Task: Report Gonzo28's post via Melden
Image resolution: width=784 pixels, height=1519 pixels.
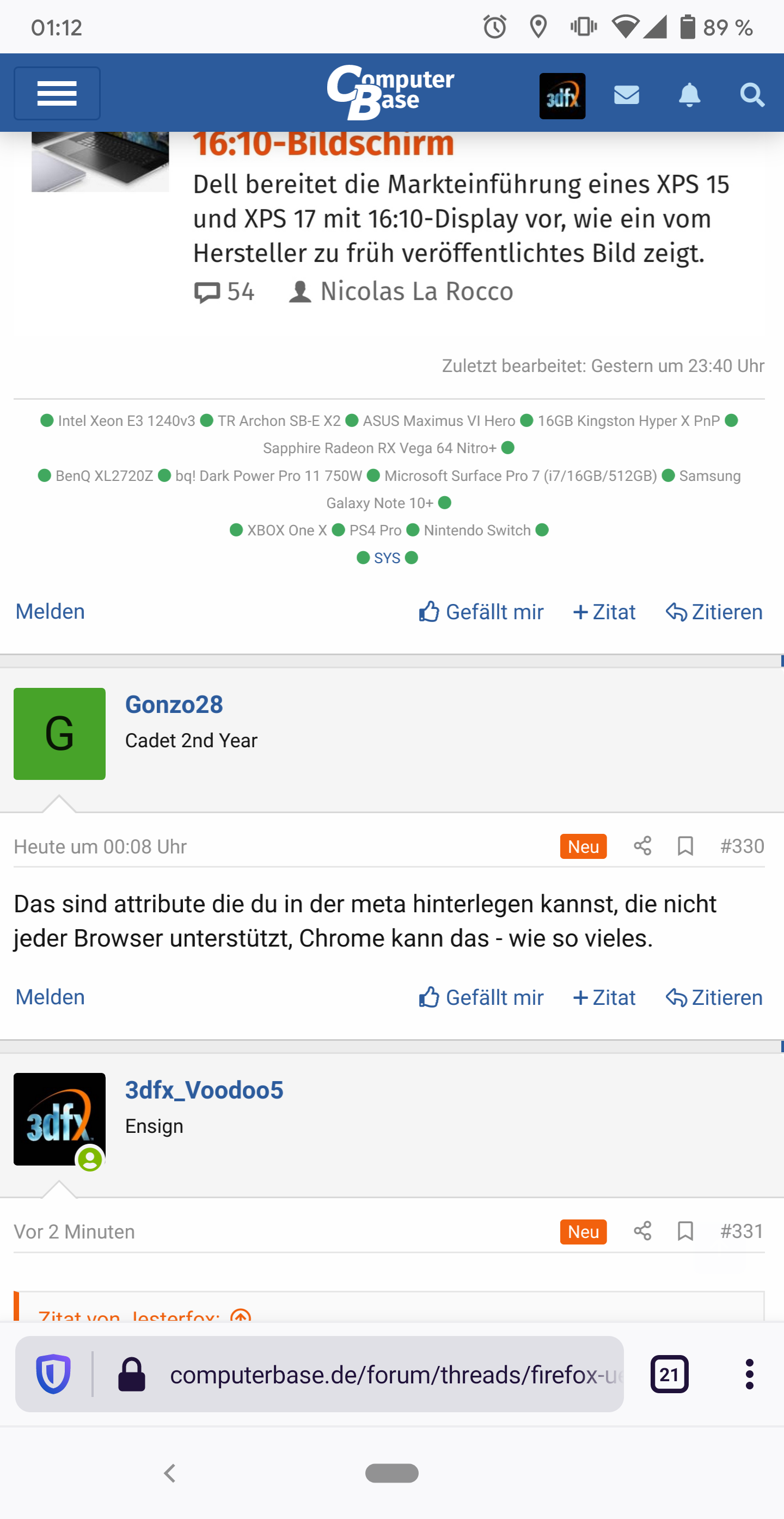Action: [50, 997]
